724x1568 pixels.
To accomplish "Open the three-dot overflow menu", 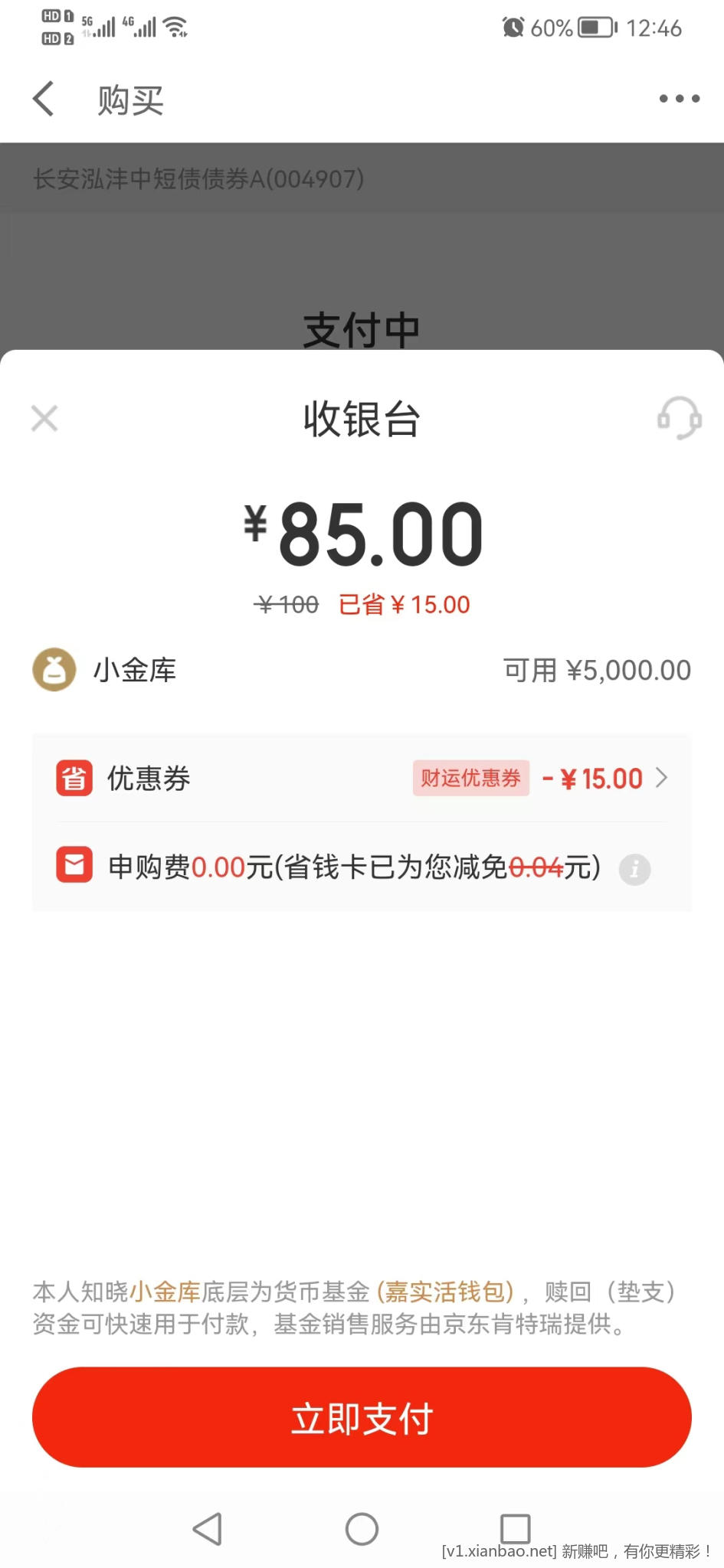I will [x=680, y=99].
